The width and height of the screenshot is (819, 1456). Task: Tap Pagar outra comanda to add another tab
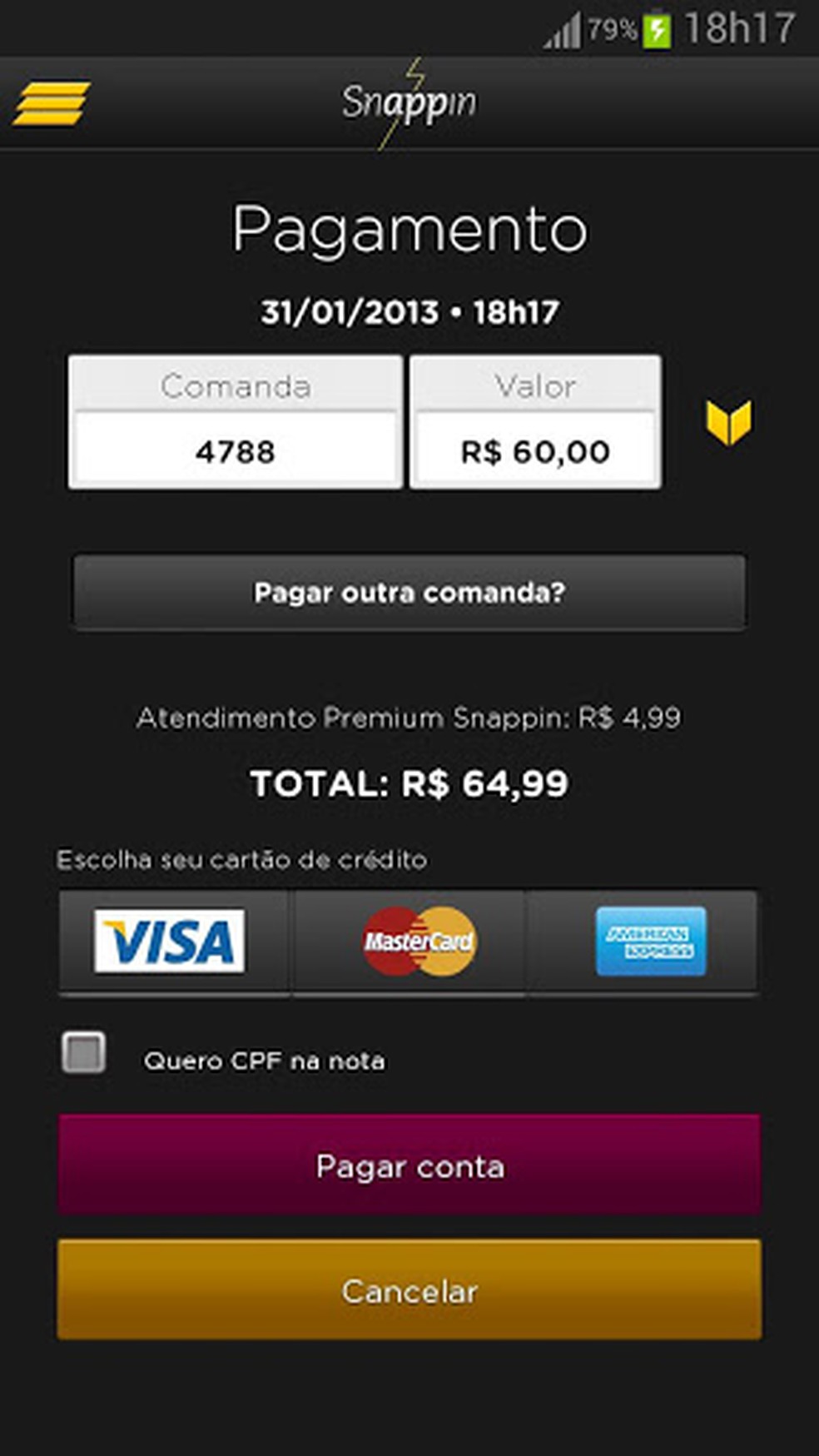click(409, 593)
